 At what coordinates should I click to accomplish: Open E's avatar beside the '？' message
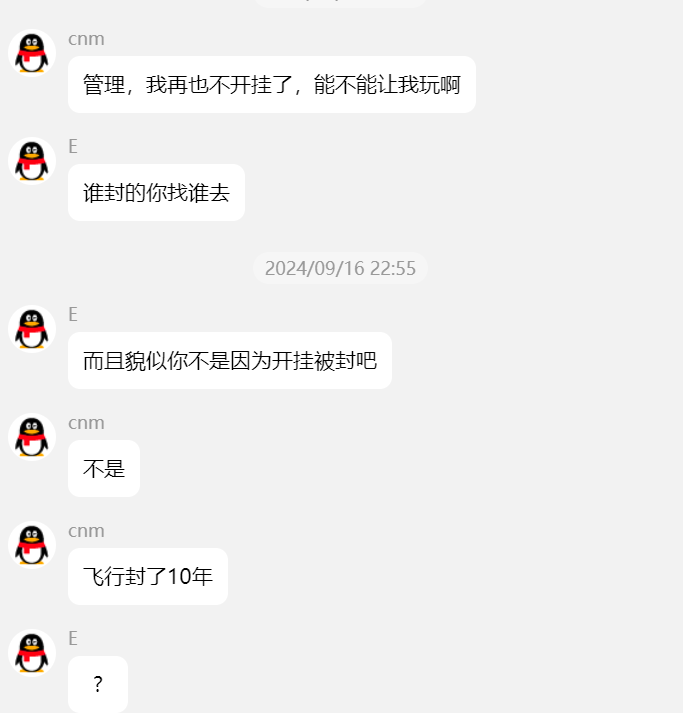32,652
